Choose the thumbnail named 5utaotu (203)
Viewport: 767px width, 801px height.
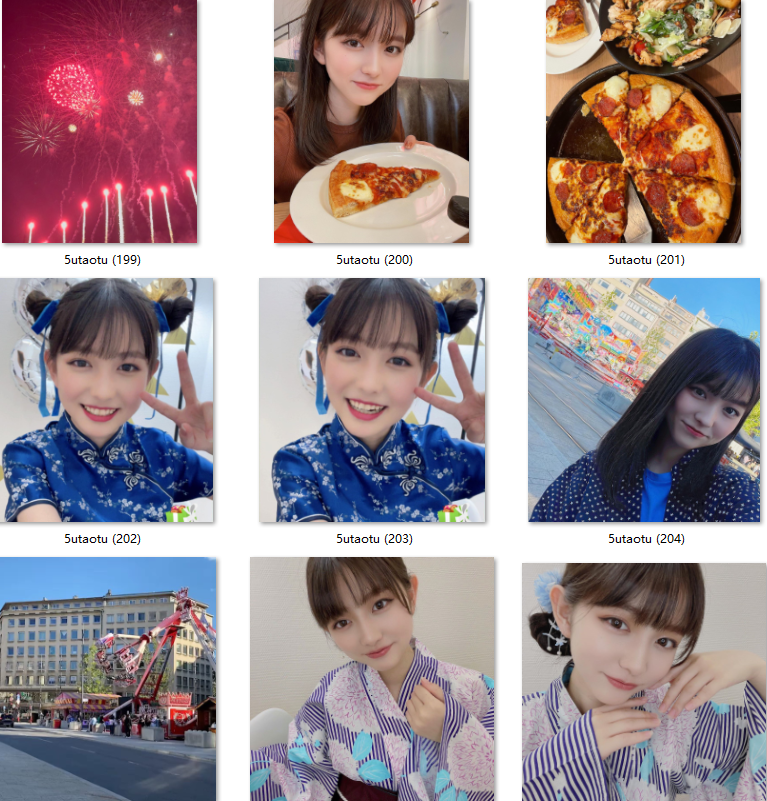[x=371, y=400]
